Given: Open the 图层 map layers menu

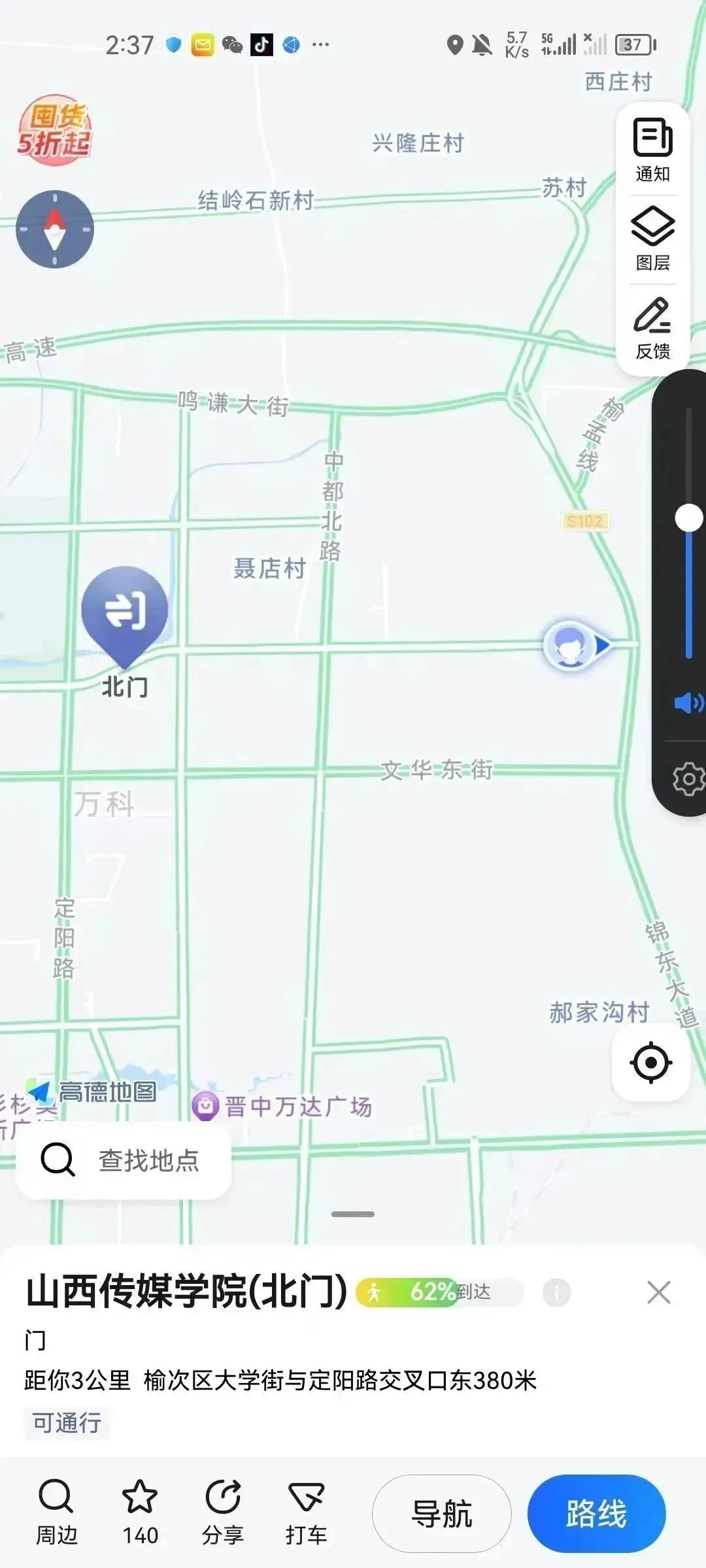Looking at the screenshot, I should 652,239.
